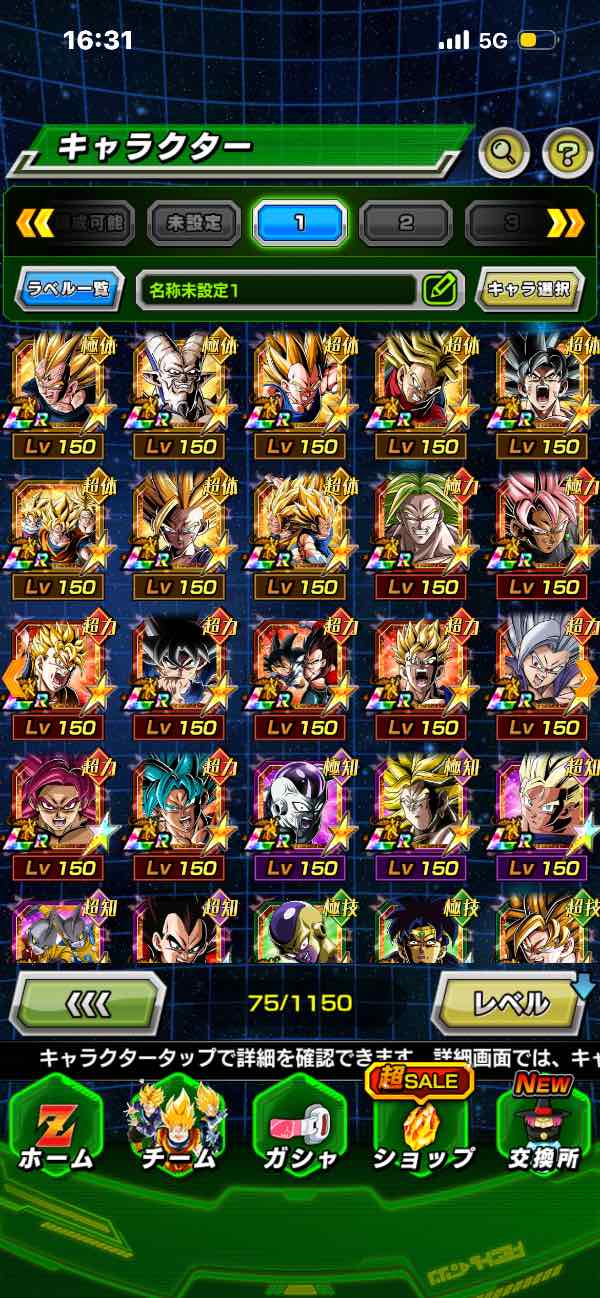
Task: Open the magnifying glass search
Action: 504,153
